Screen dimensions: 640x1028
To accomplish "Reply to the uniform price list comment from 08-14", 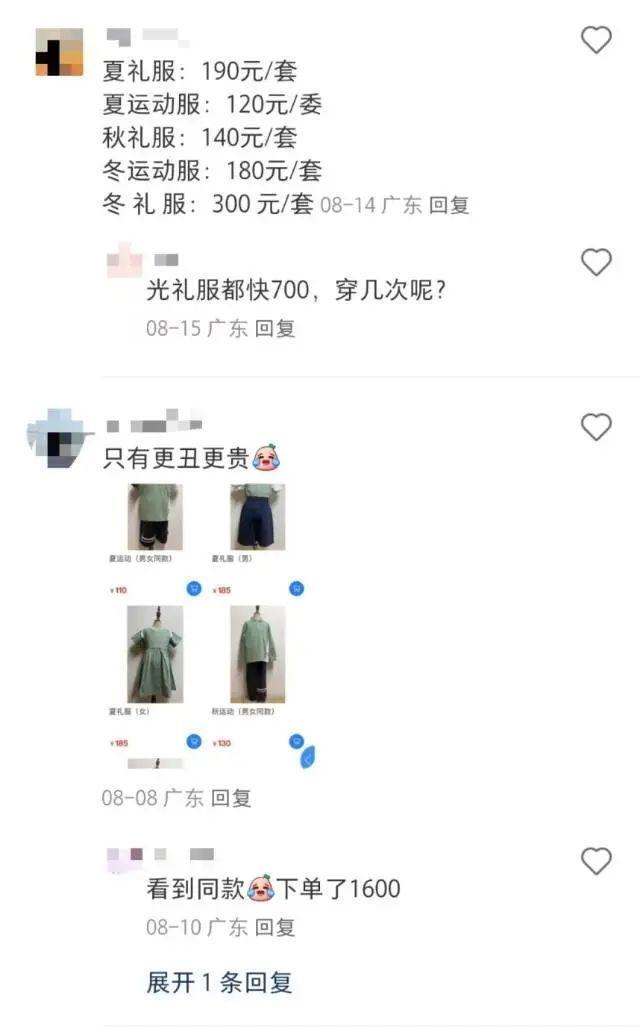I will [x=449, y=205].
